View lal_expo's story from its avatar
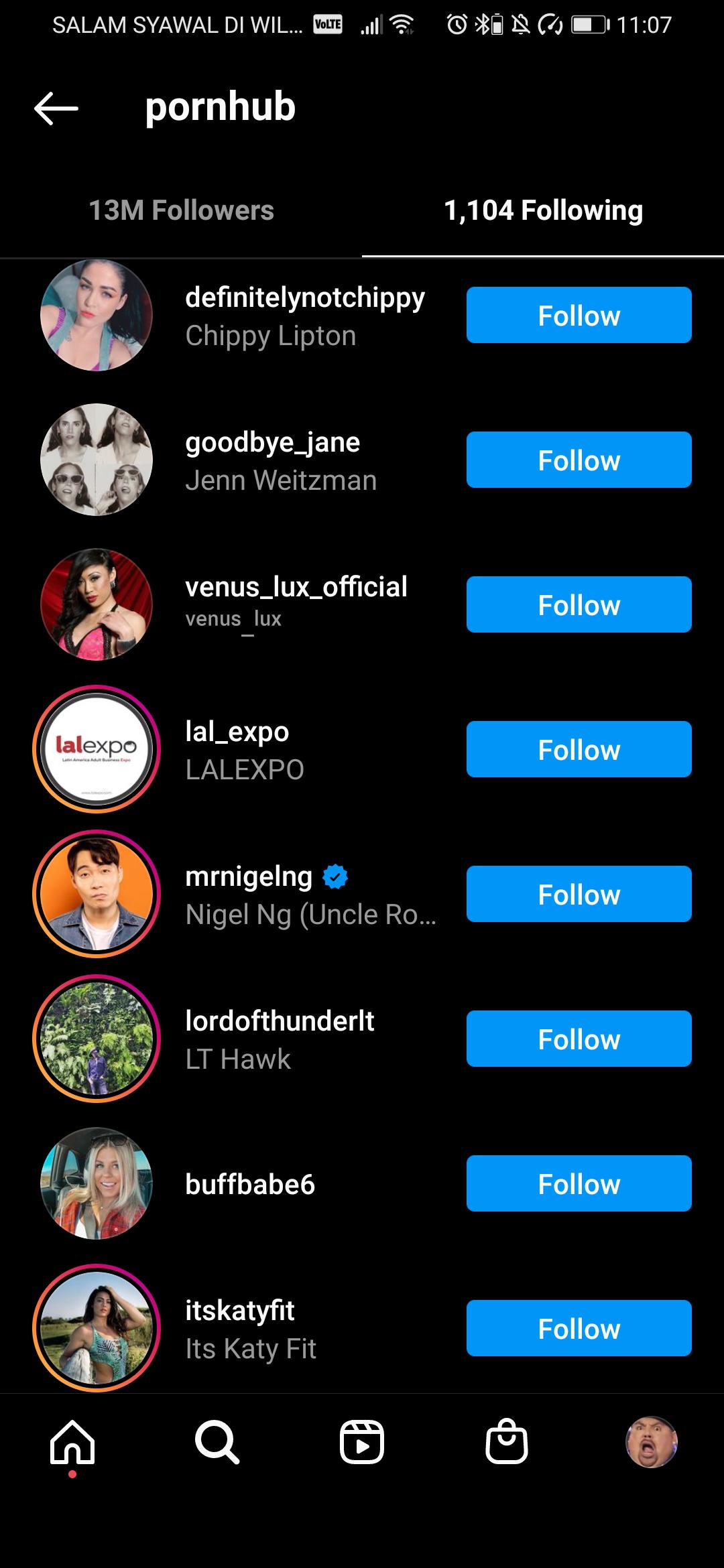Screen dimensions: 724x1568 point(97,749)
